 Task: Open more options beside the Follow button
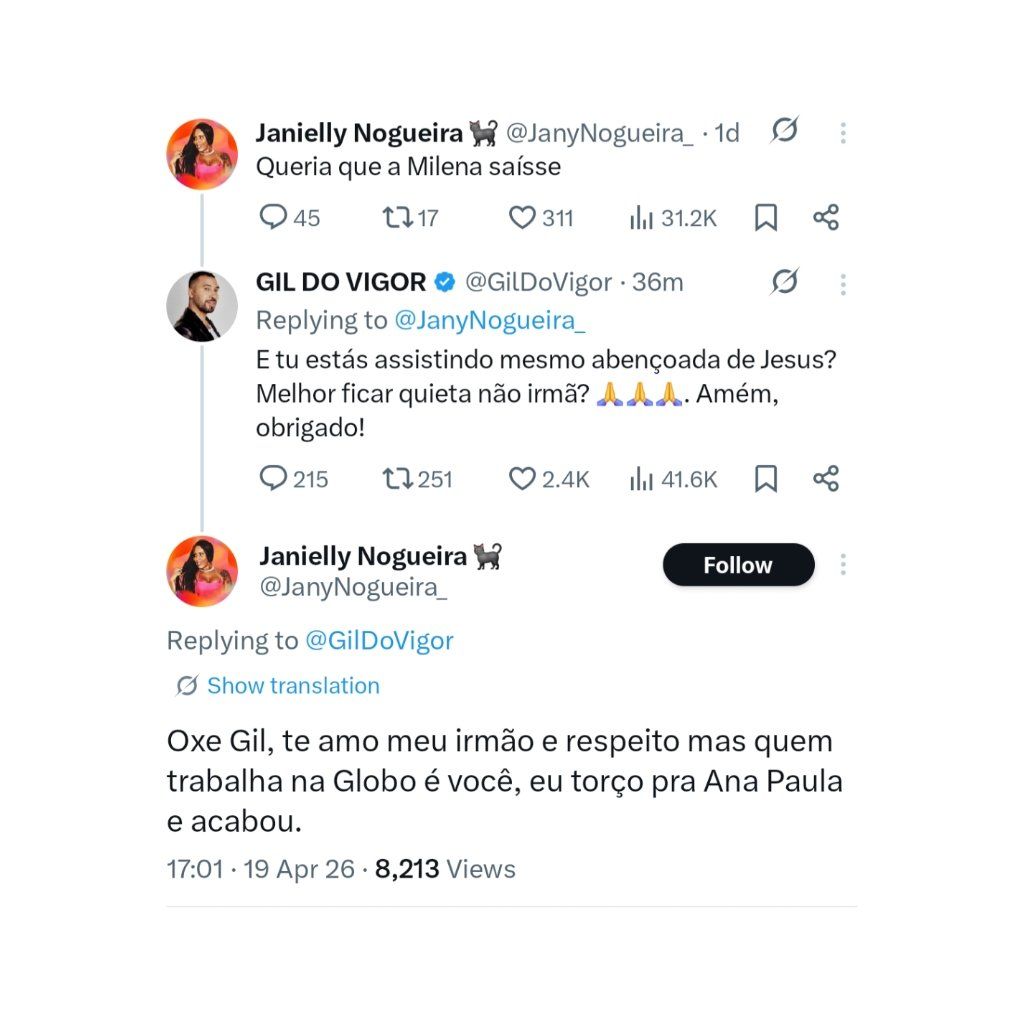coord(843,565)
